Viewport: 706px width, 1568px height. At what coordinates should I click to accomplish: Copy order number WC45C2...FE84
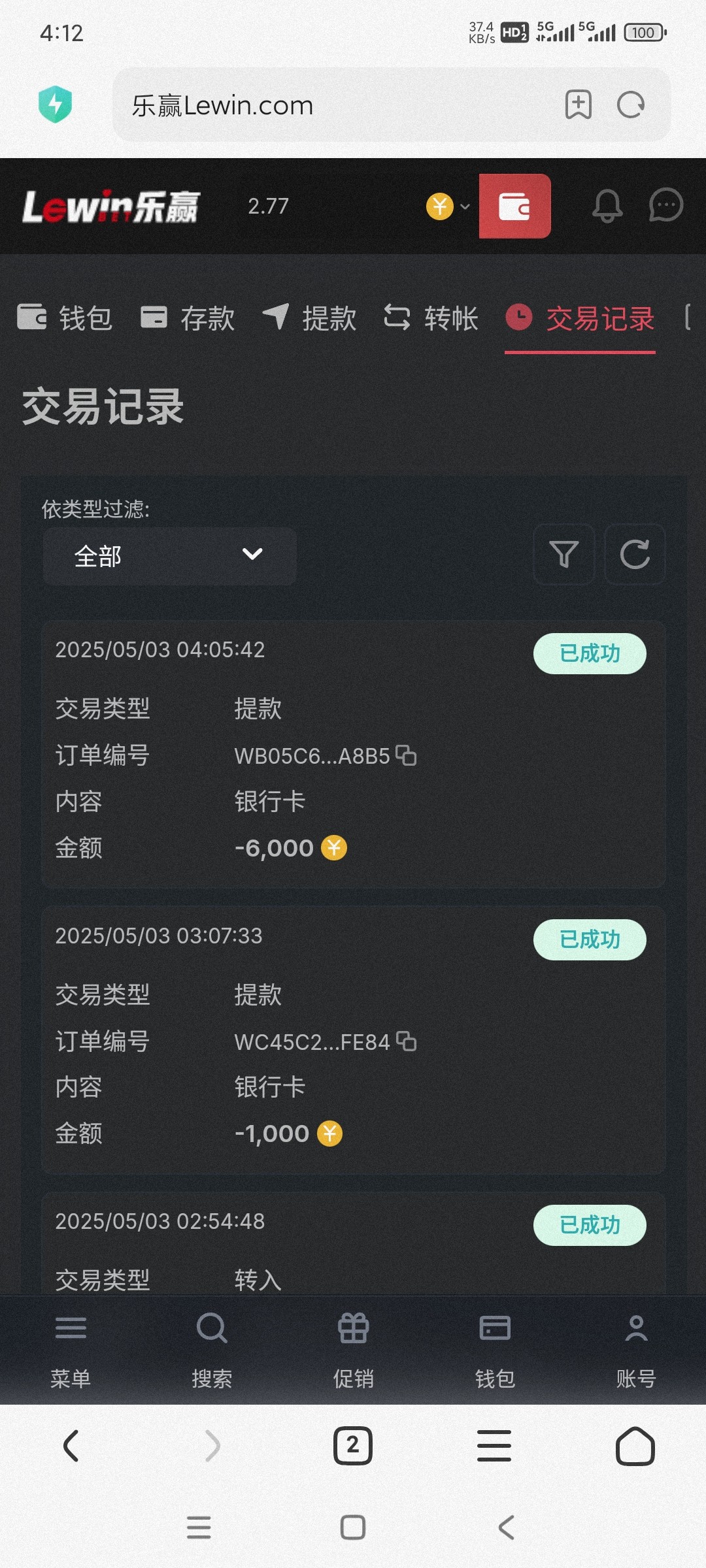coord(407,1041)
